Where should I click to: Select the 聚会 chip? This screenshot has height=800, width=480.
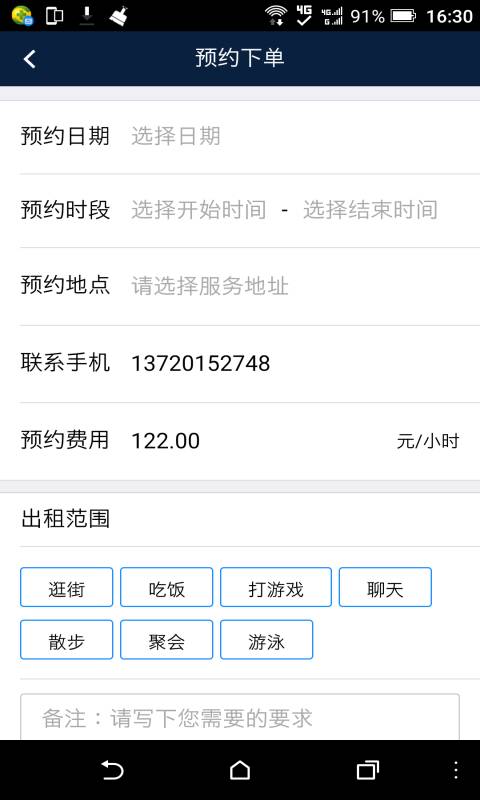point(166,640)
